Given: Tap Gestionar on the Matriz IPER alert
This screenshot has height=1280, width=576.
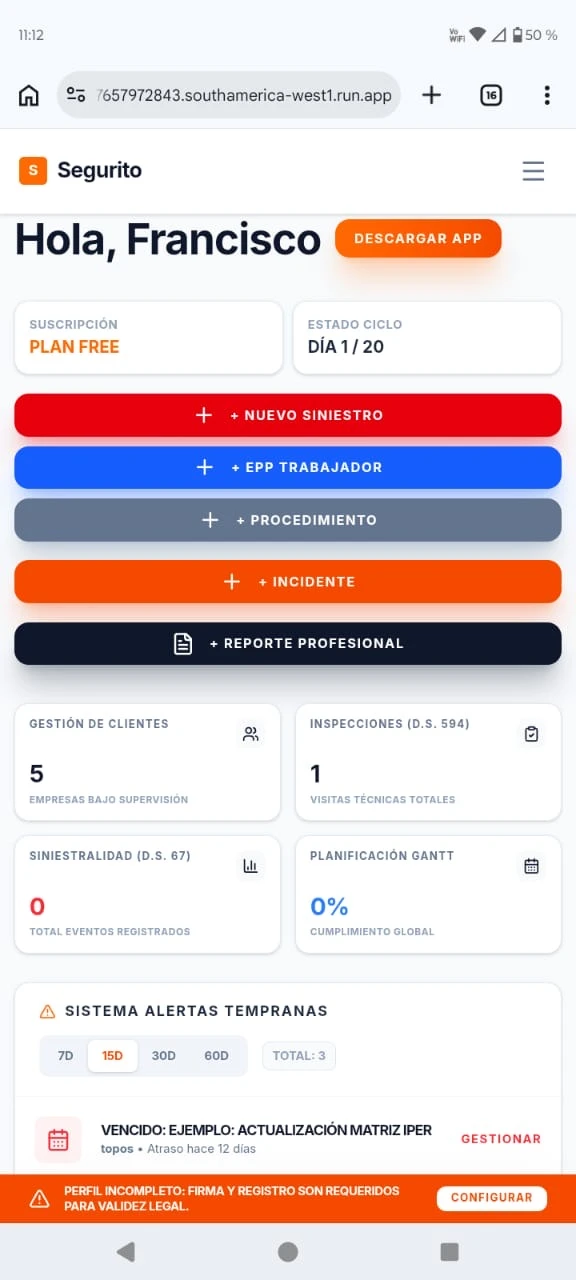Looking at the screenshot, I should (501, 1139).
